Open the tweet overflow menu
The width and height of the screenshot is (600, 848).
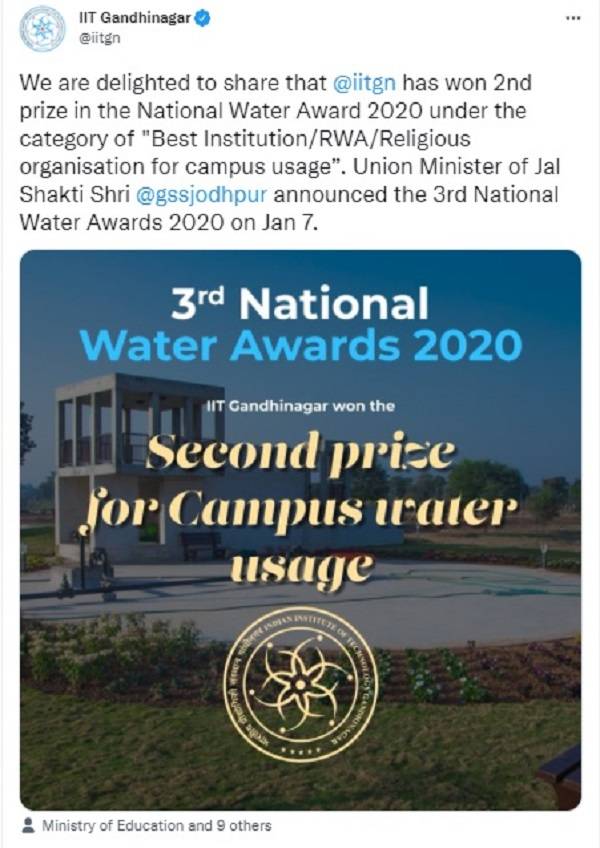(573, 19)
